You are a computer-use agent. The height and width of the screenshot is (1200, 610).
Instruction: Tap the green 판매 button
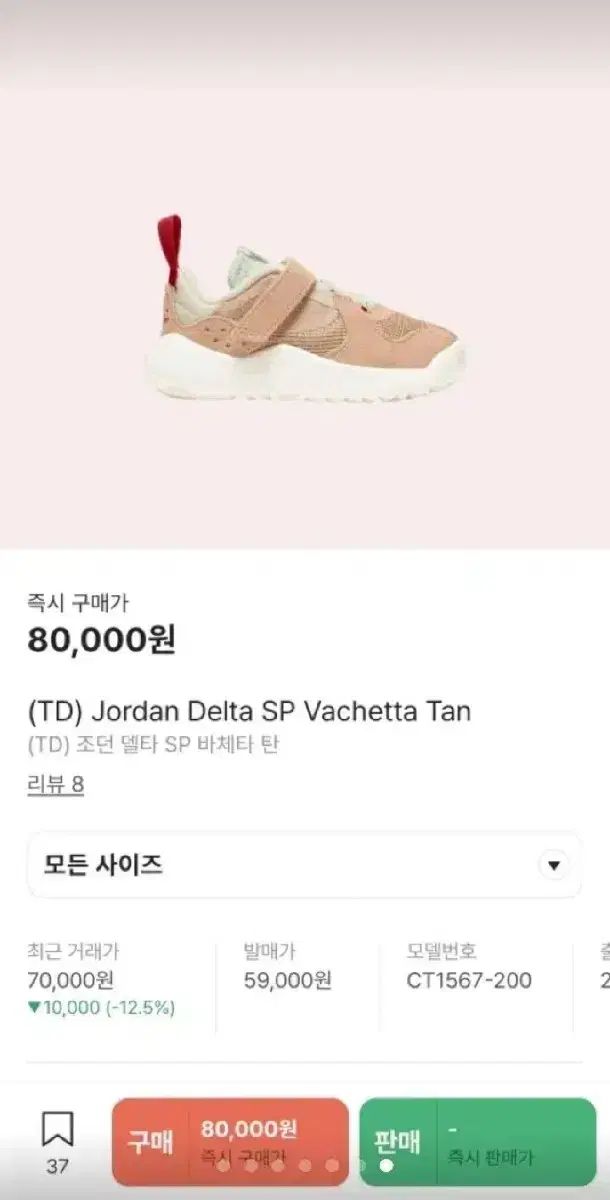pos(477,1141)
